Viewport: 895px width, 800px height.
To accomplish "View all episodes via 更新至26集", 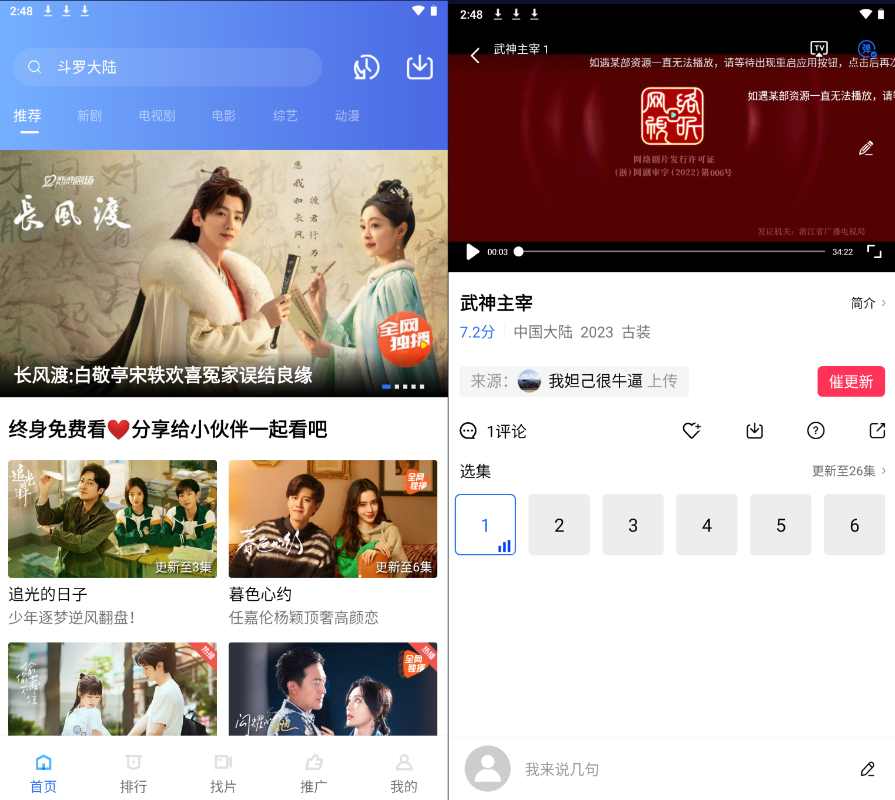I will coord(848,471).
